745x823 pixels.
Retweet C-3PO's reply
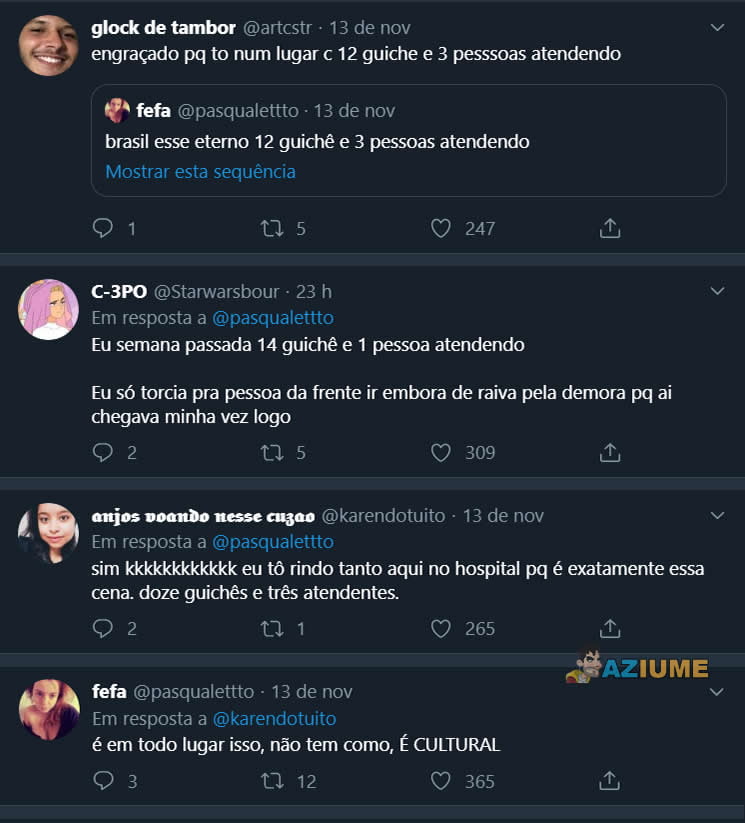(x=272, y=453)
